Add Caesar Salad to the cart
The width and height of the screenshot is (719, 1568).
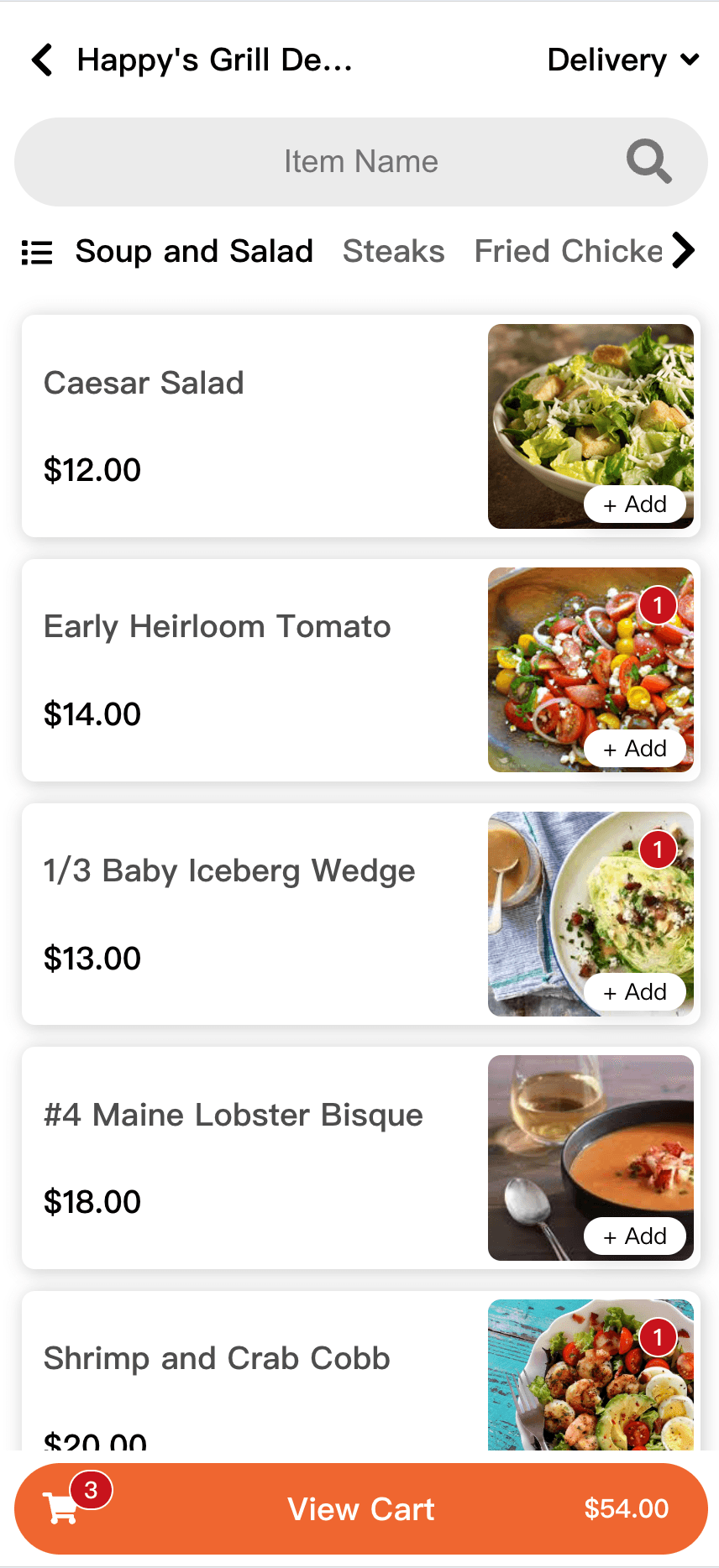tap(635, 504)
